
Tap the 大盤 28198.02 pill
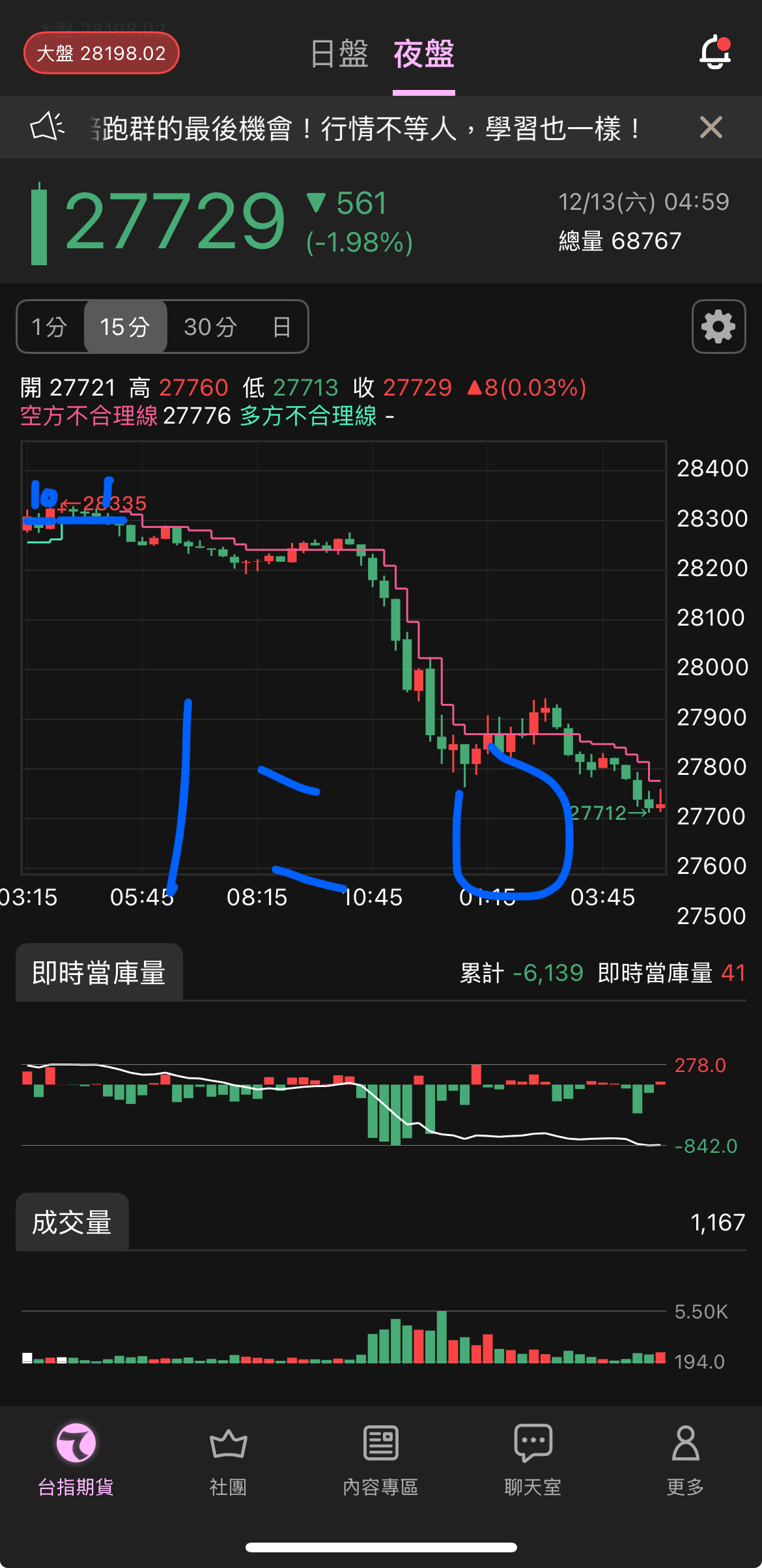pyautogui.click(x=102, y=53)
